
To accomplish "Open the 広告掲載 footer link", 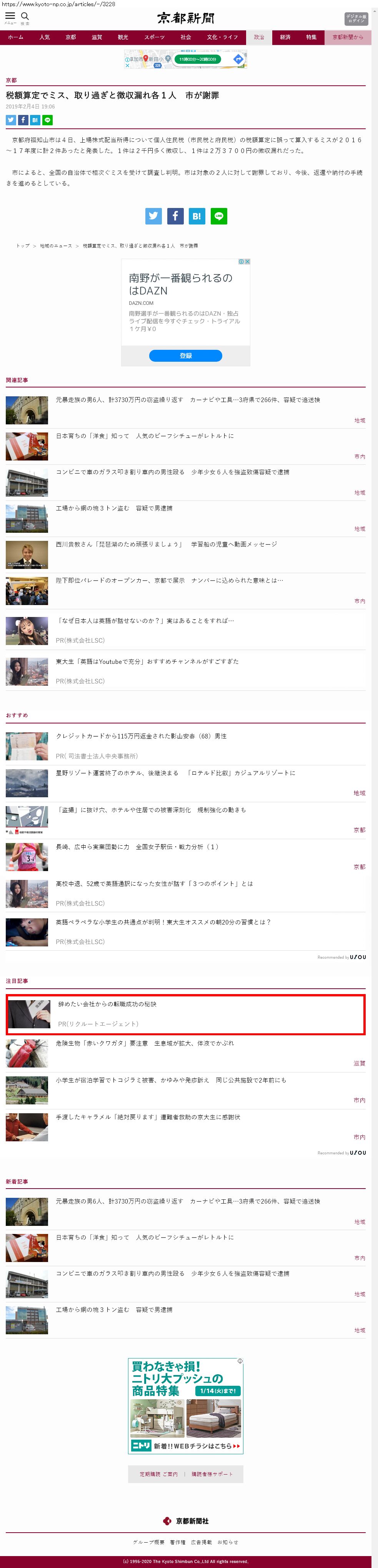I will [201, 1542].
